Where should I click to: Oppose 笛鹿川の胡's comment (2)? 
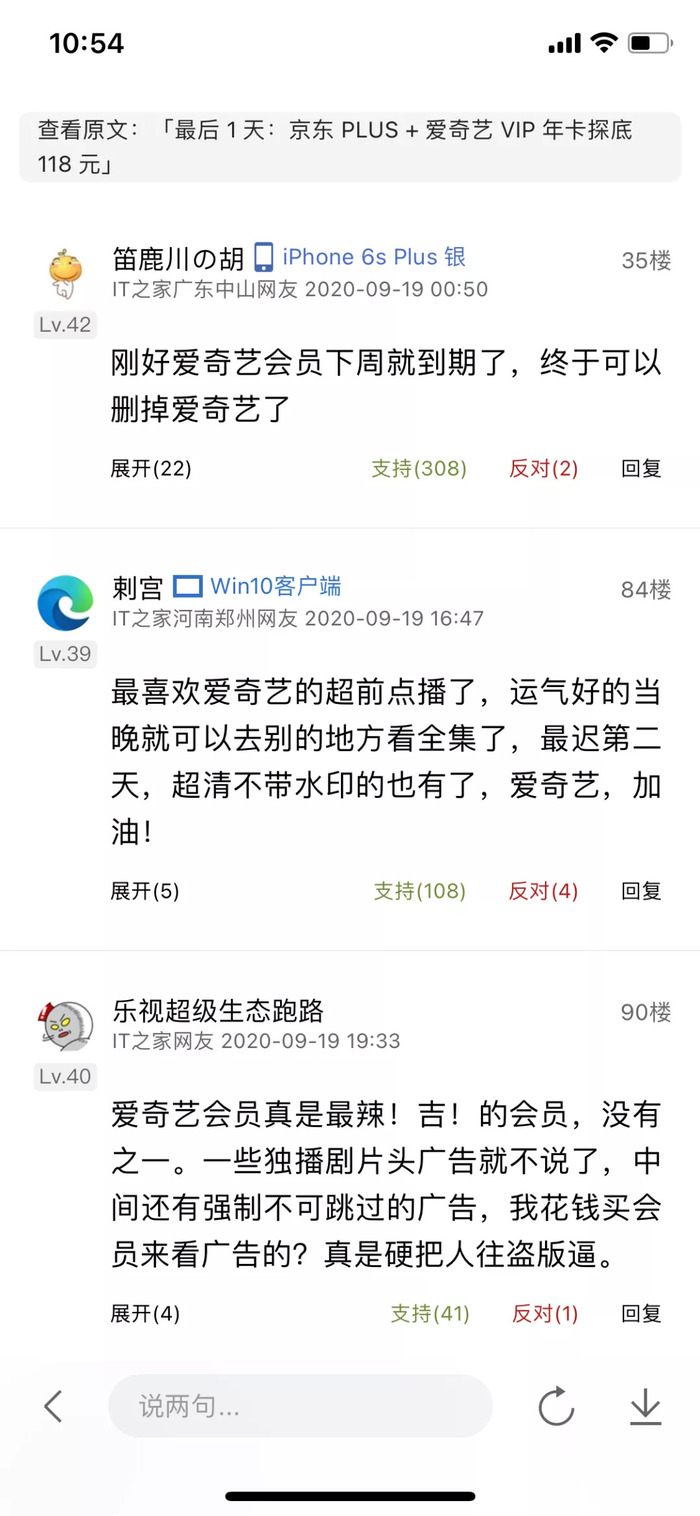[544, 468]
